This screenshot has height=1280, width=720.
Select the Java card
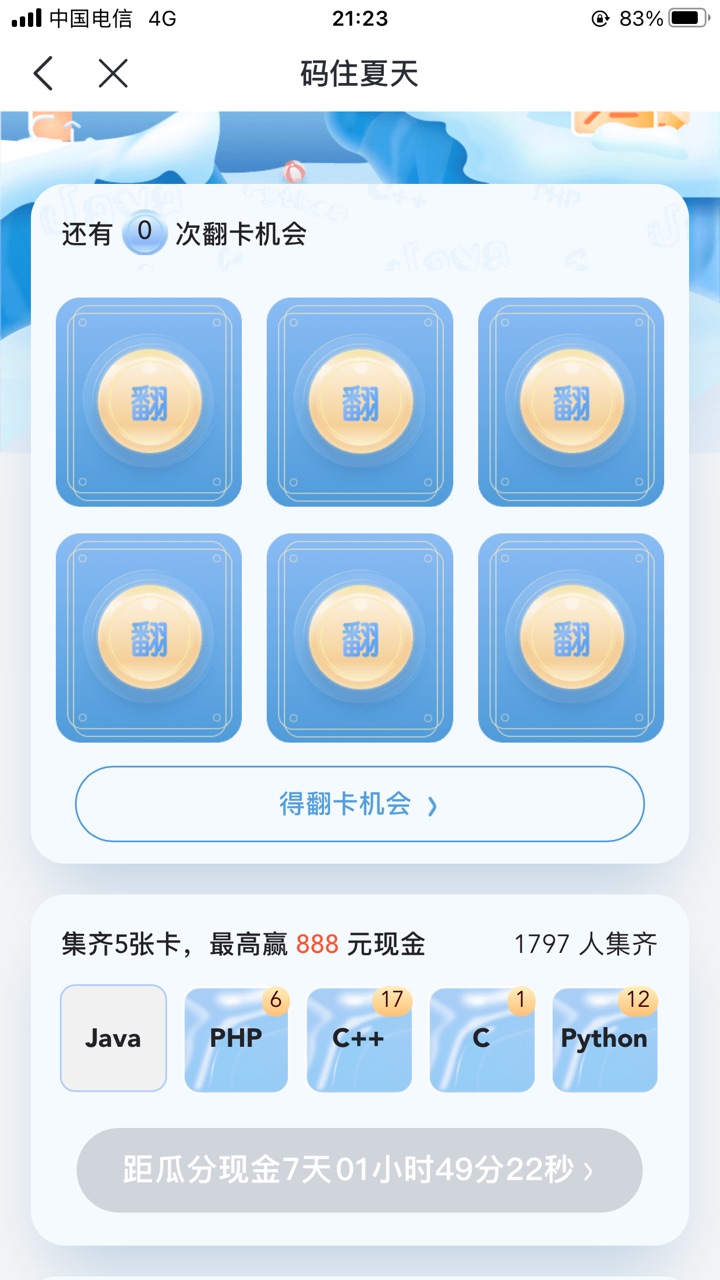tap(113, 1038)
